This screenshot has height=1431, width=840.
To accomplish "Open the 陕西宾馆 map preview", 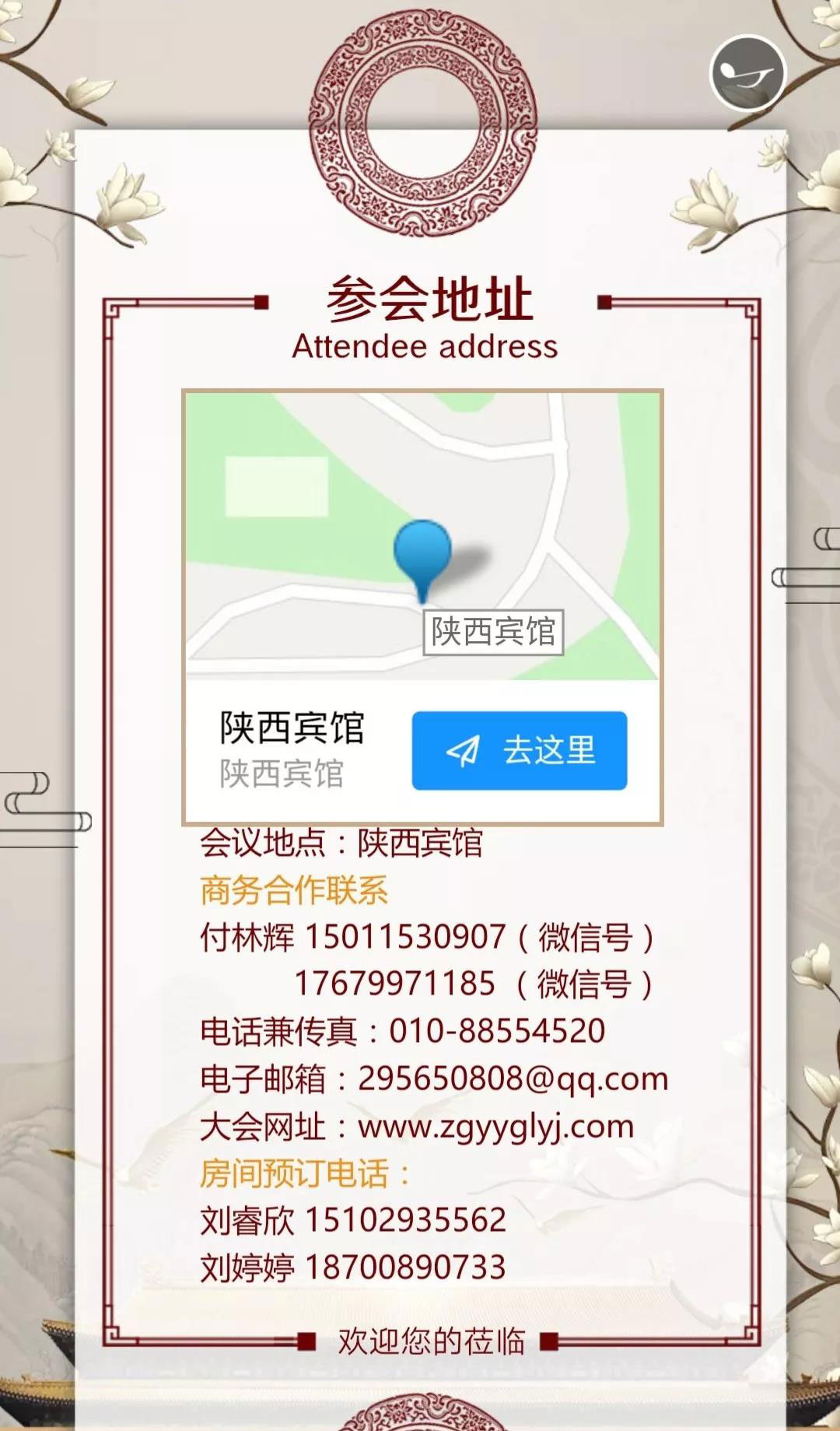I will pyautogui.click(x=422, y=537).
